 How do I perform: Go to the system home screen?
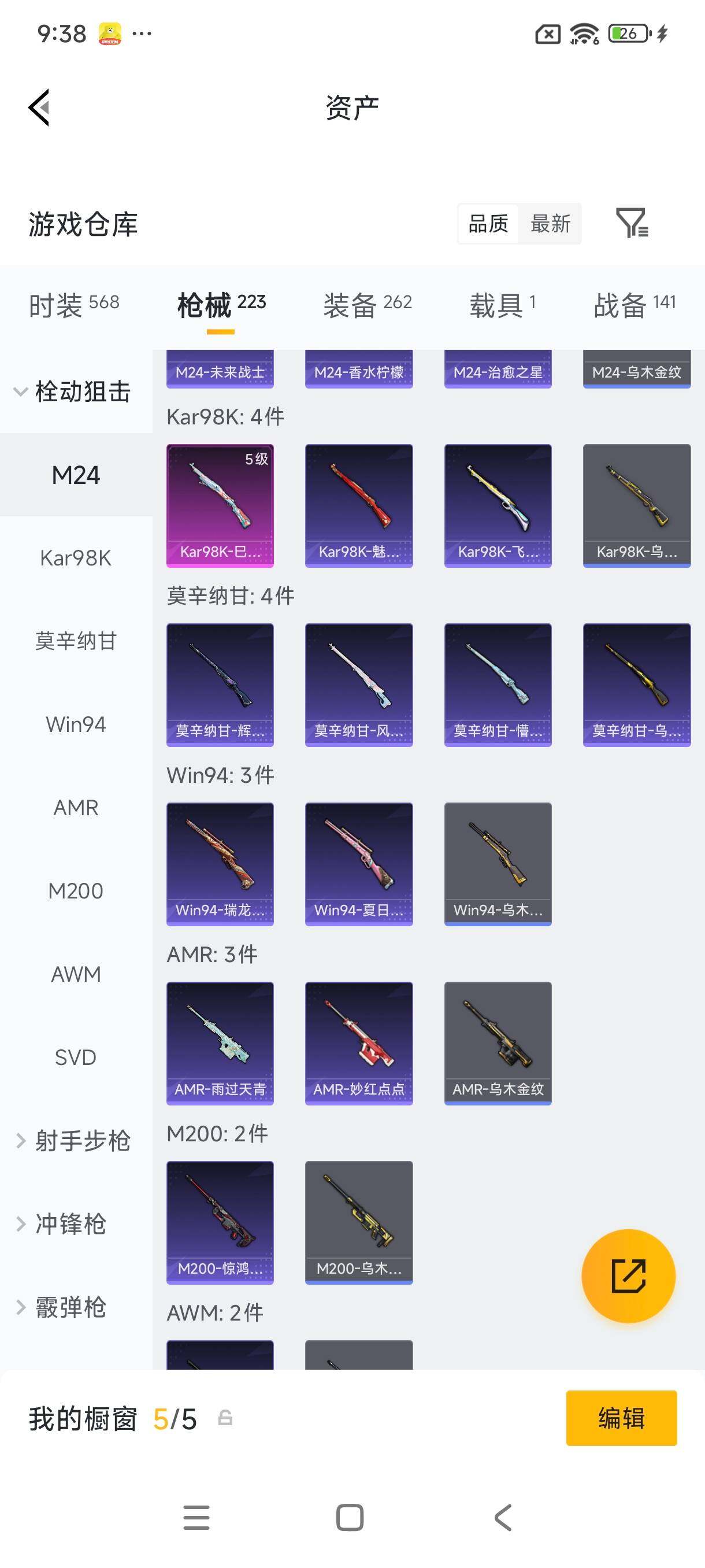[350, 1518]
